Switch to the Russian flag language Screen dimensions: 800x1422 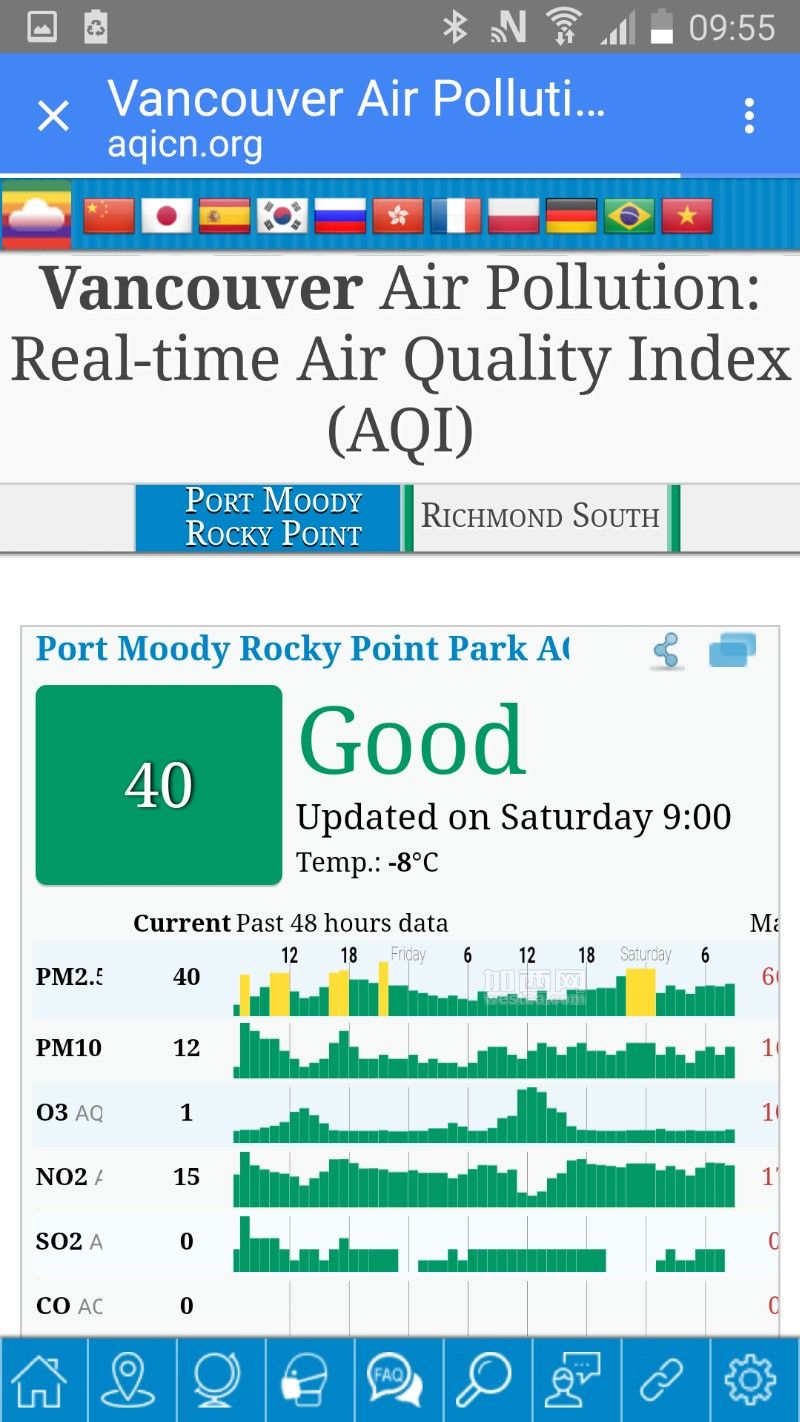[x=340, y=215]
